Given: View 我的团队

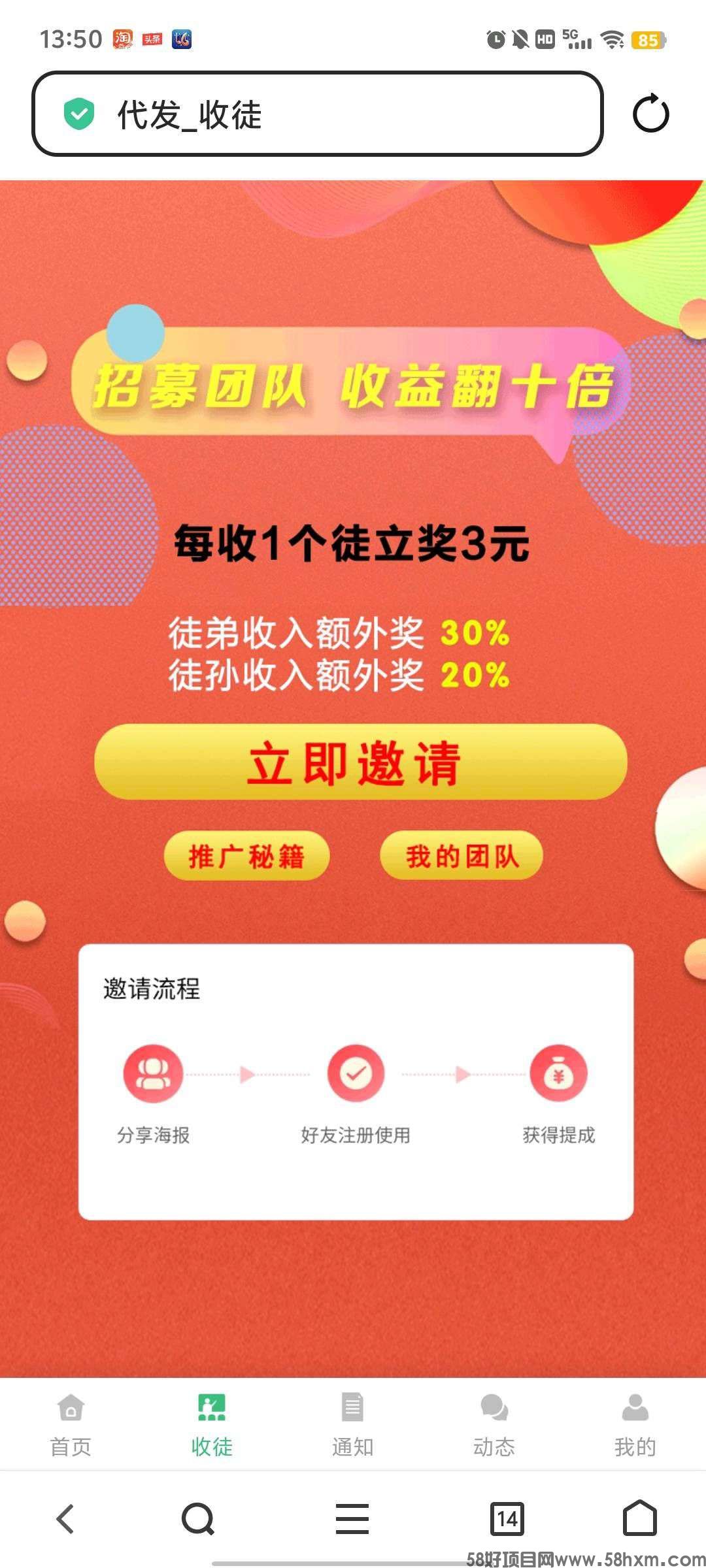Looking at the screenshot, I should (x=462, y=856).
